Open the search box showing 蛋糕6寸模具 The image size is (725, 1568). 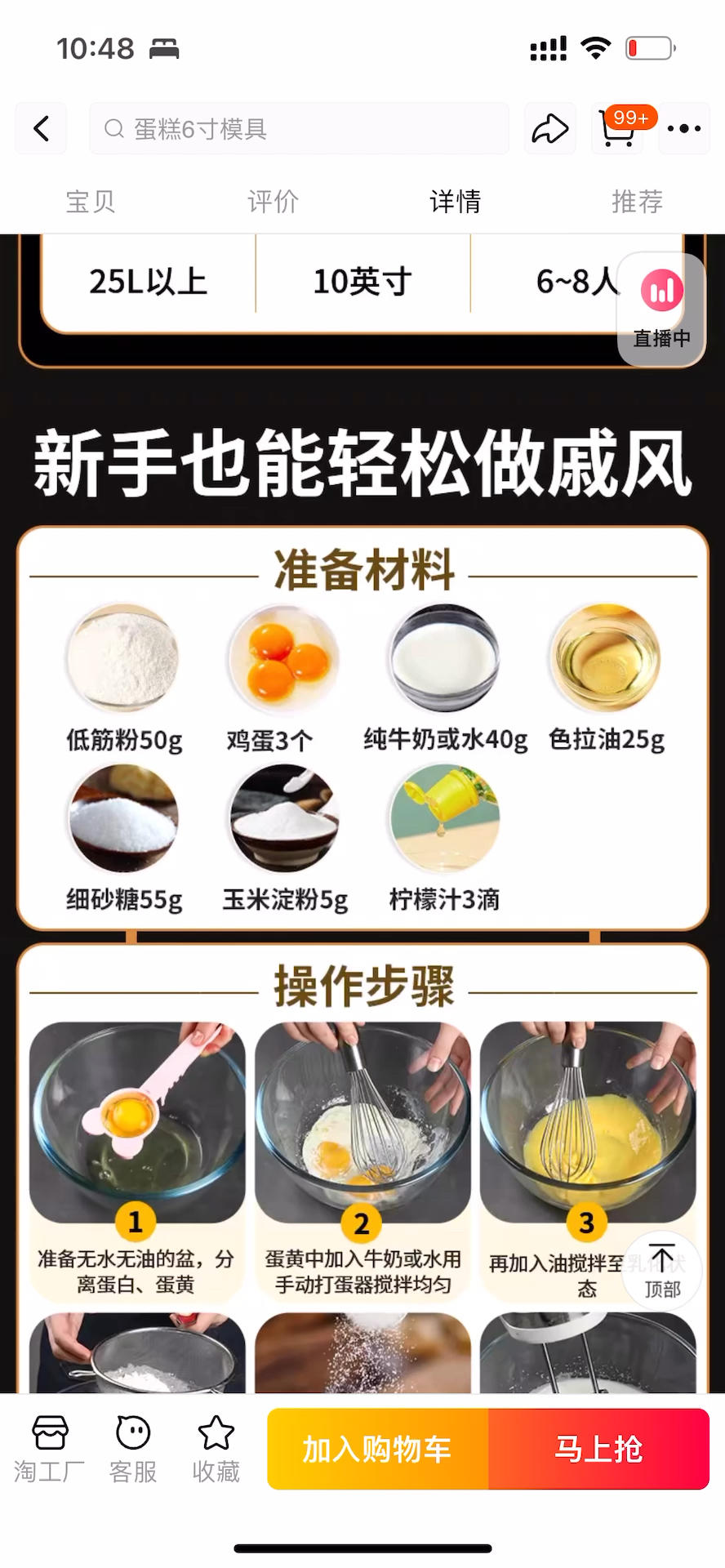pyautogui.click(x=299, y=128)
